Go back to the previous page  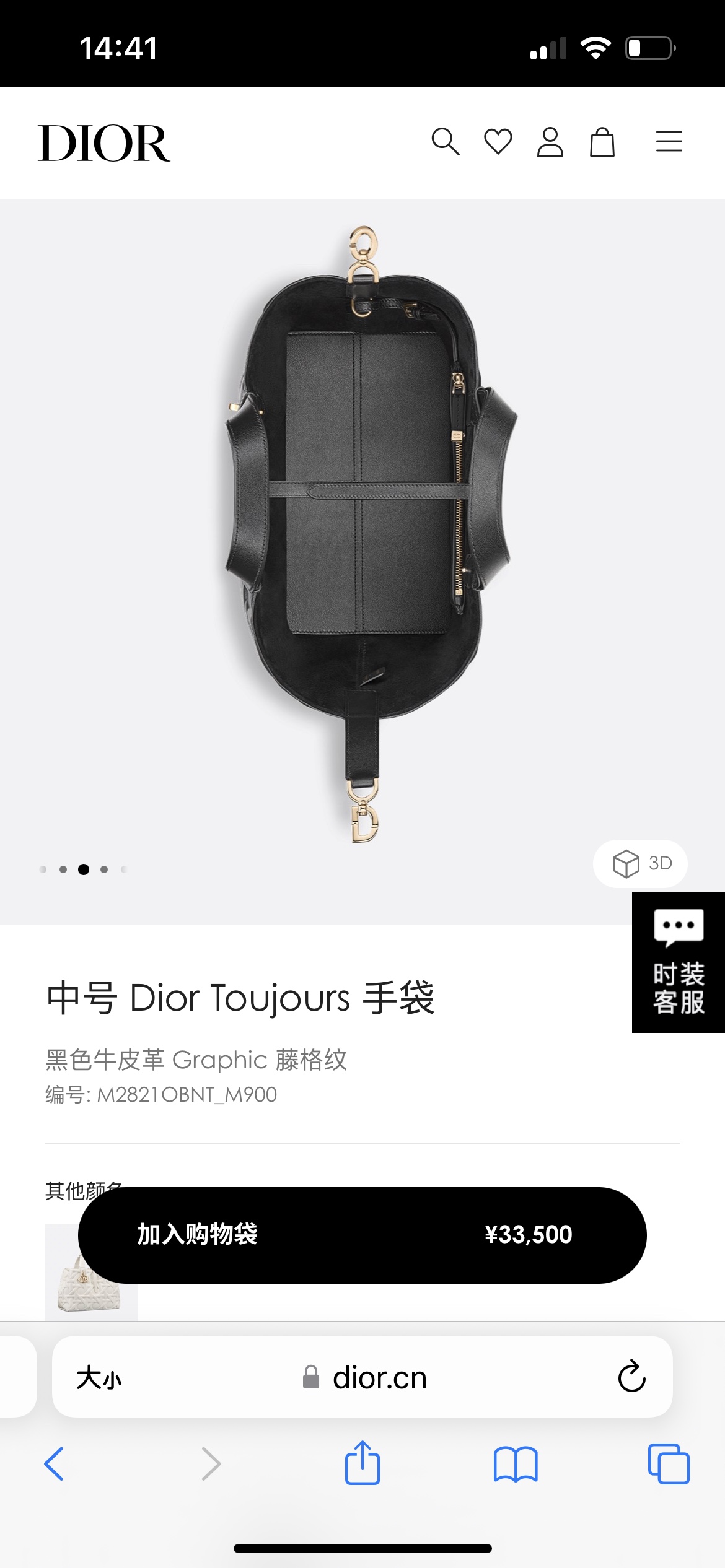coord(54,1464)
